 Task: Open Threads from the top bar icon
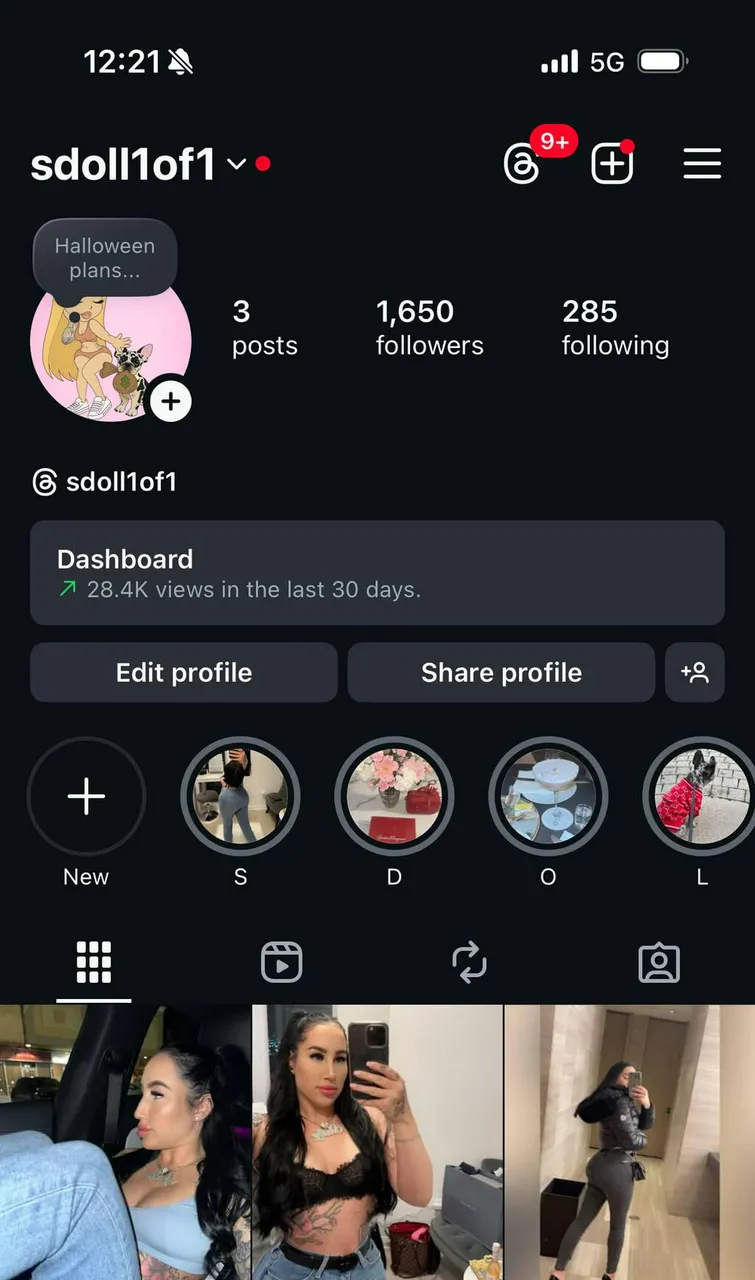(x=522, y=163)
